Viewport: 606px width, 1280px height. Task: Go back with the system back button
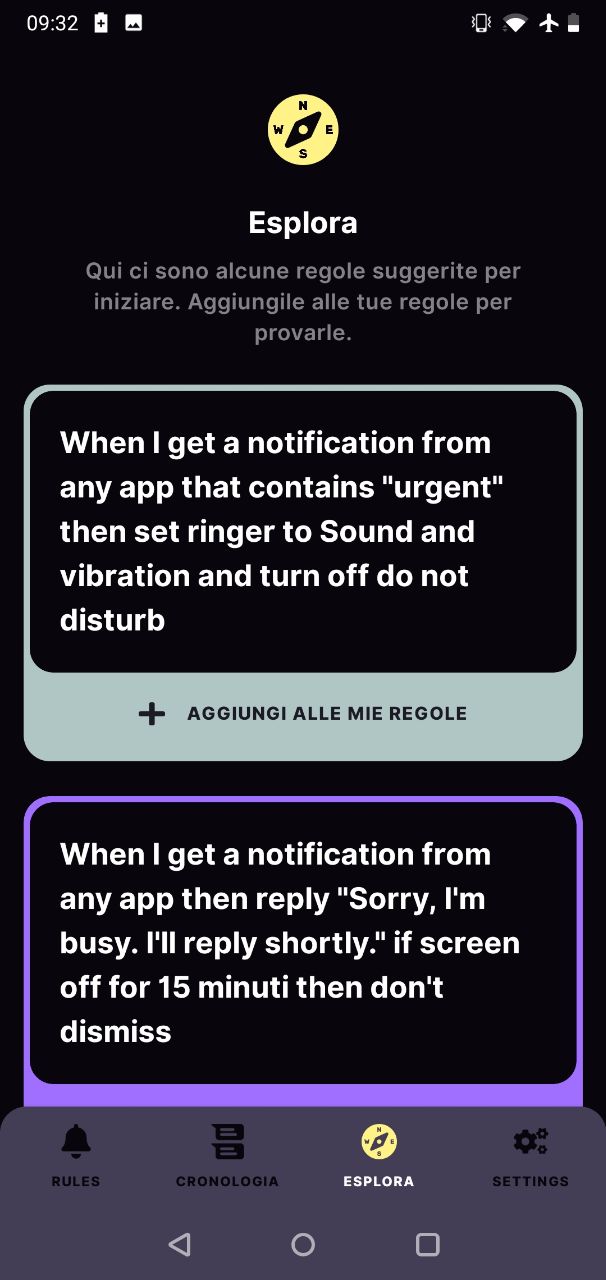pos(180,1244)
